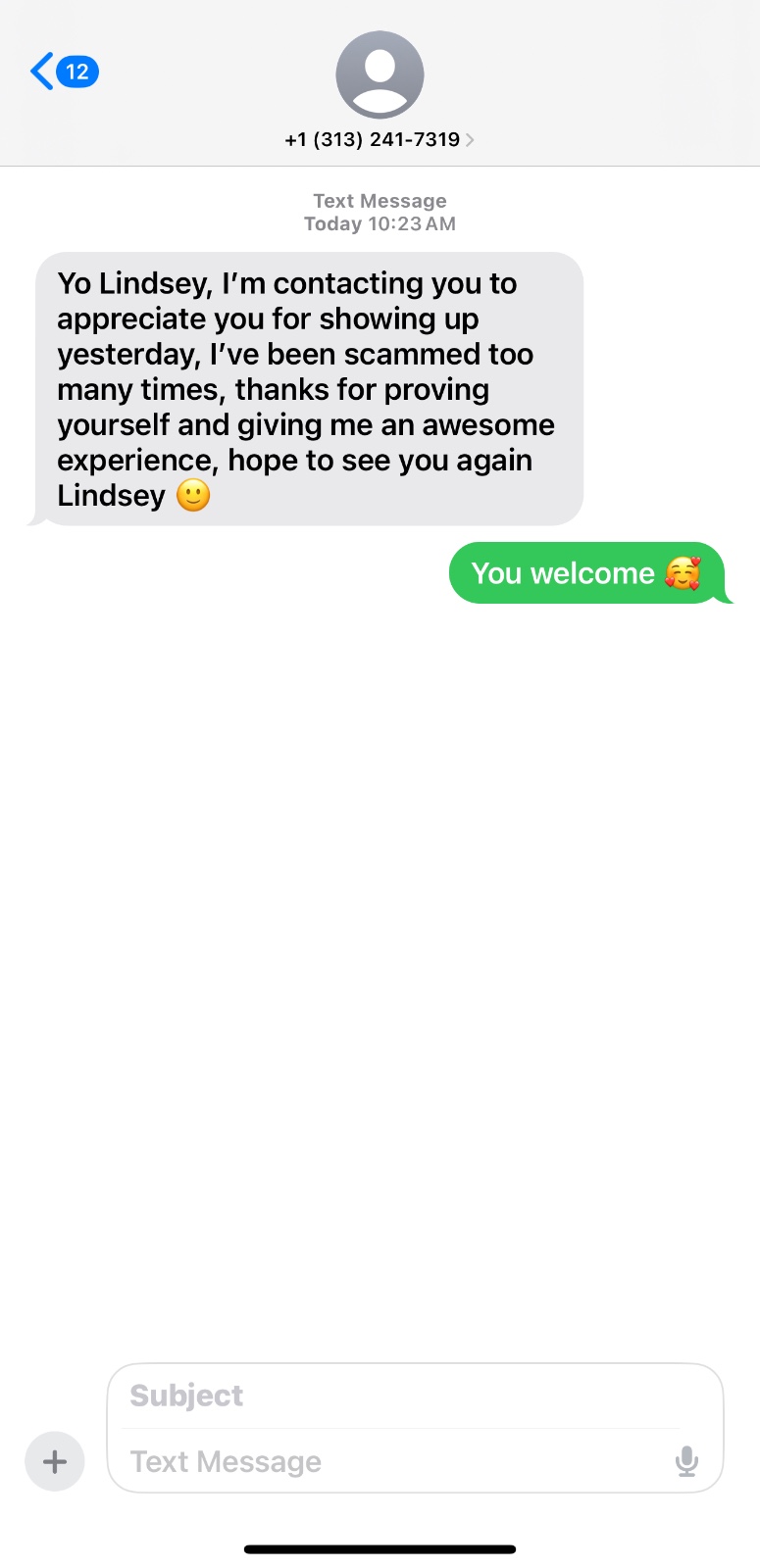The height and width of the screenshot is (1568, 760).
Task: Go back to the messages list
Action: pos(63,72)
